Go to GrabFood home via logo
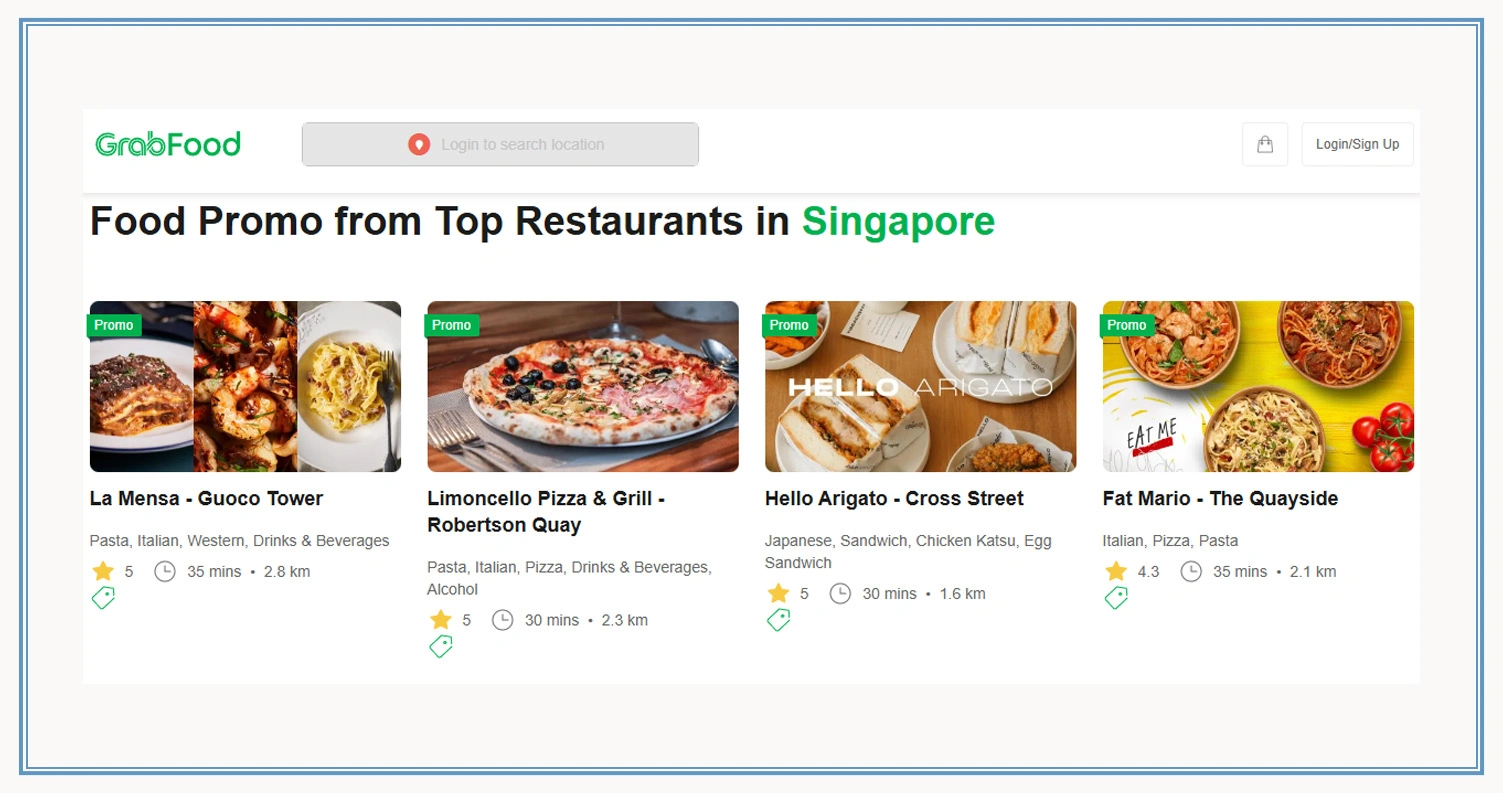Screen dimensions: 1503x793 (x=168, y=144)
